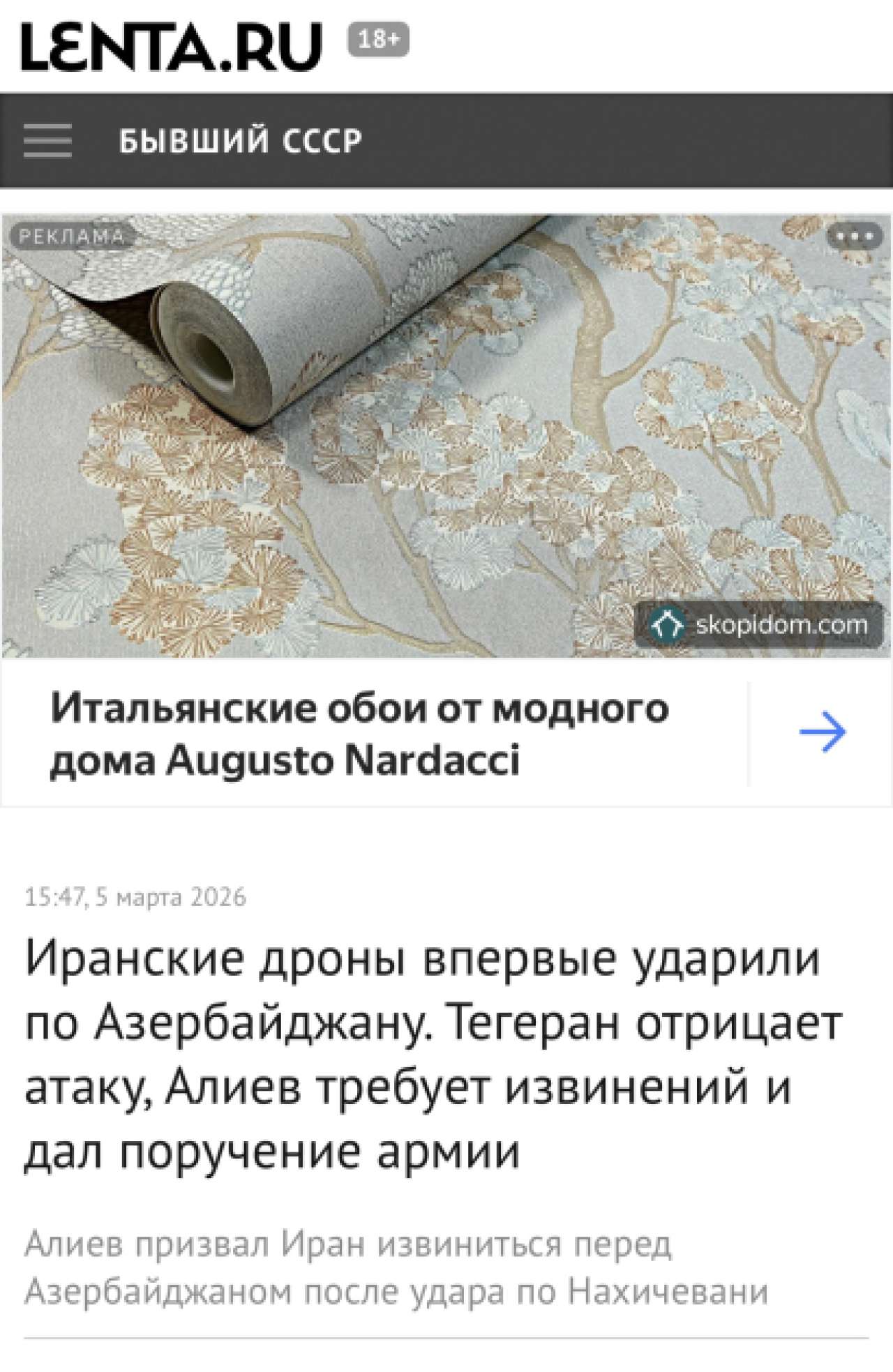Viewport: 893px width, 1372px height.
Task: Open the Italian wallpaper ad image
Action: click(446, 436)
